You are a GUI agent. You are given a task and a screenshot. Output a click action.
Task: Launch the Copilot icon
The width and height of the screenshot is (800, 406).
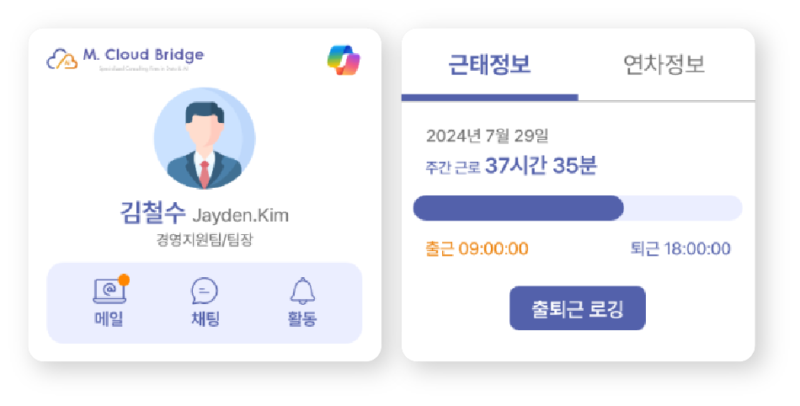coord(342,59)
